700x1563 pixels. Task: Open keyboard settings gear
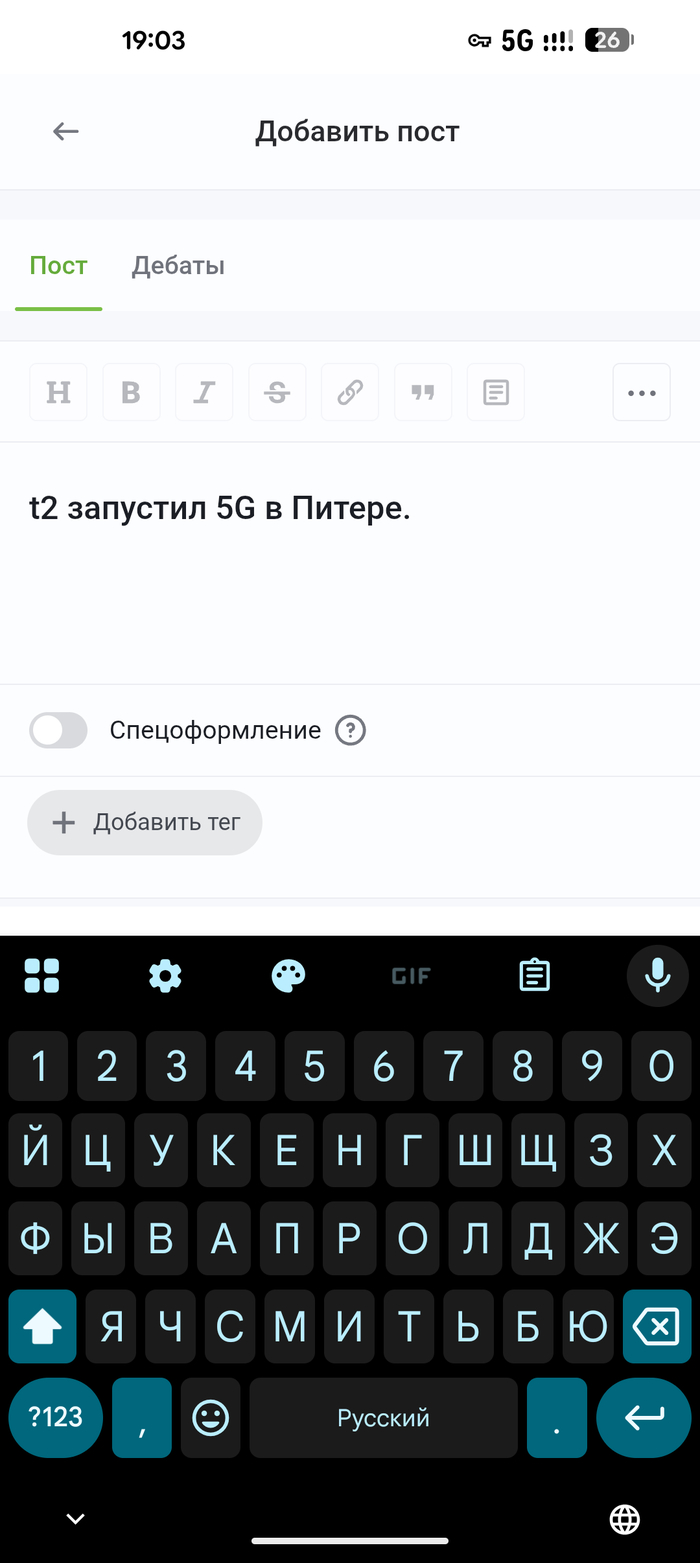point(165,975)
